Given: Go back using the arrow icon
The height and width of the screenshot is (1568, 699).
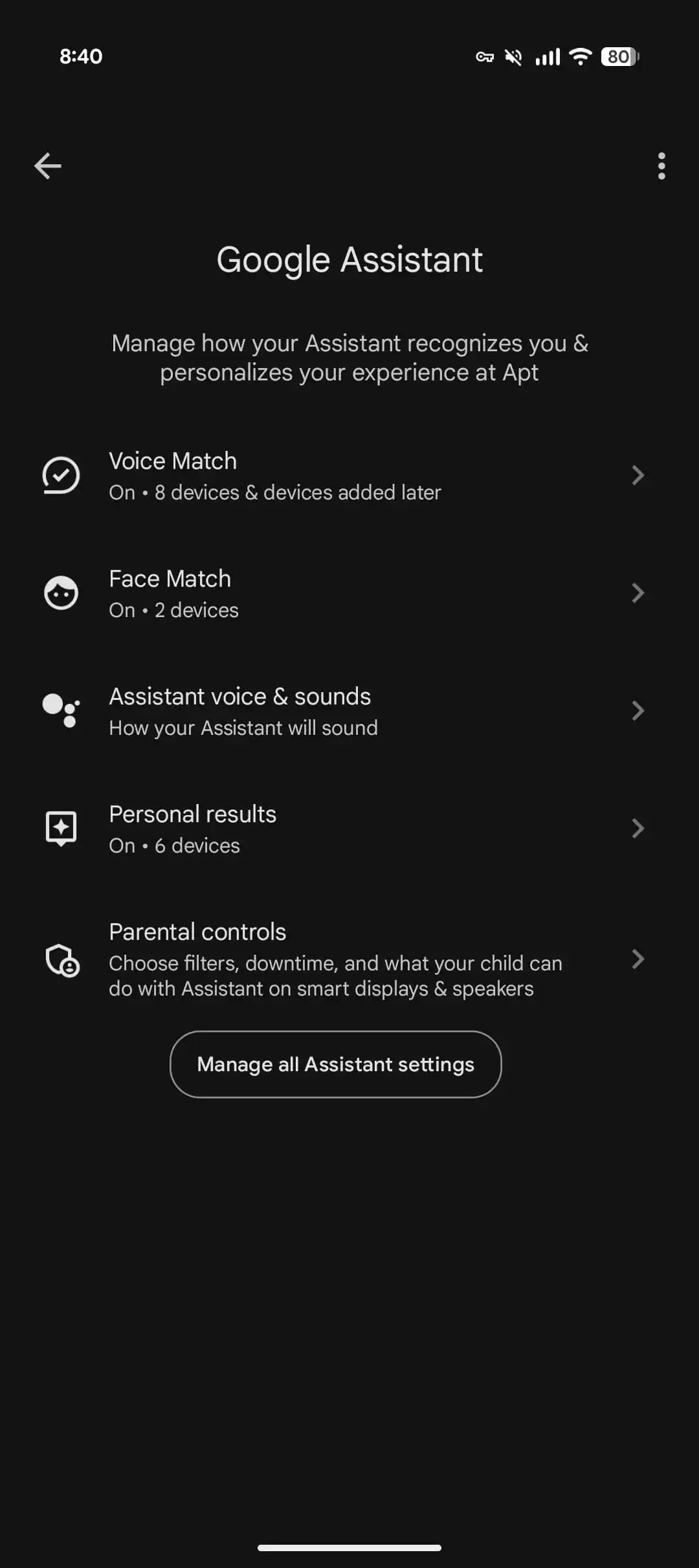Looking at the screenshot, I should pos(48,166).
